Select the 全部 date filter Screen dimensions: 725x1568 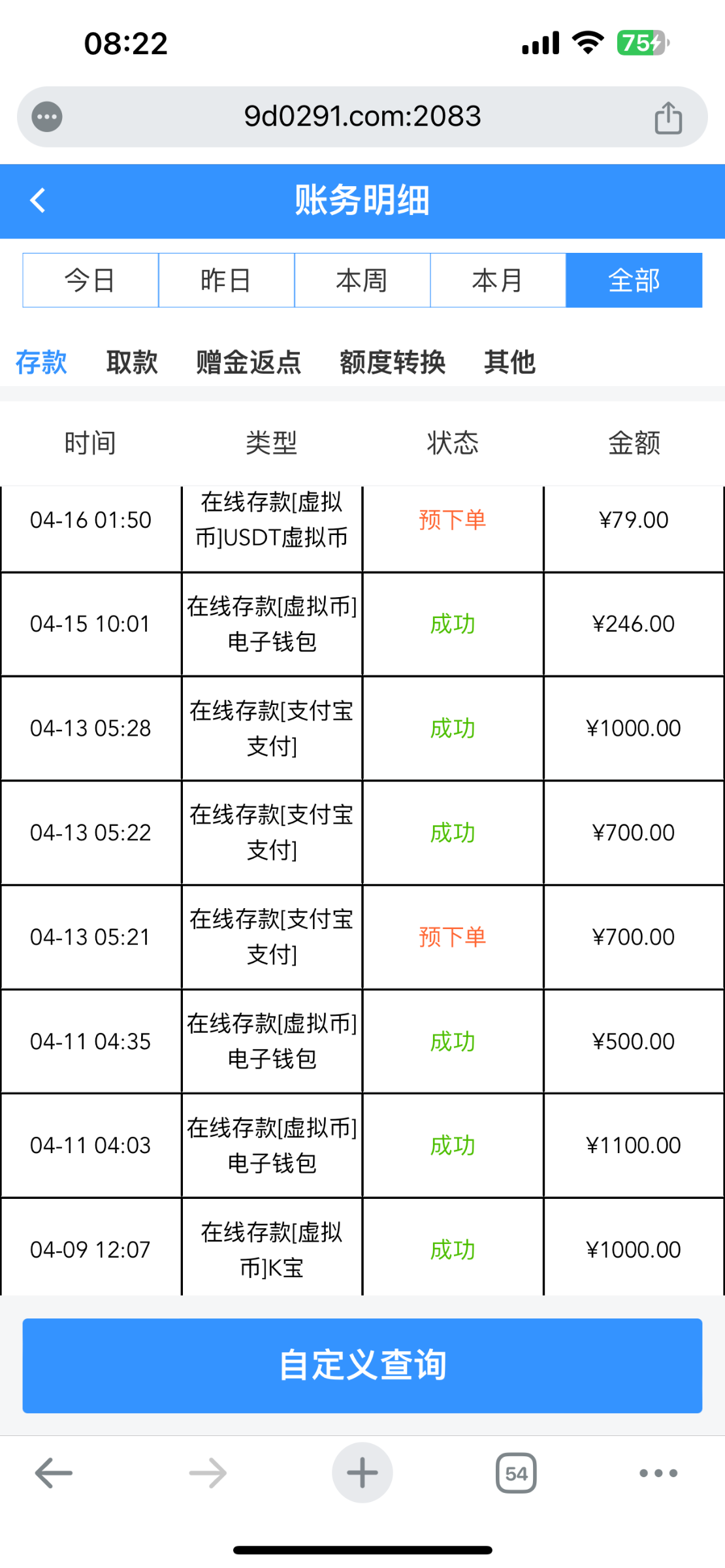pos(634,280)
